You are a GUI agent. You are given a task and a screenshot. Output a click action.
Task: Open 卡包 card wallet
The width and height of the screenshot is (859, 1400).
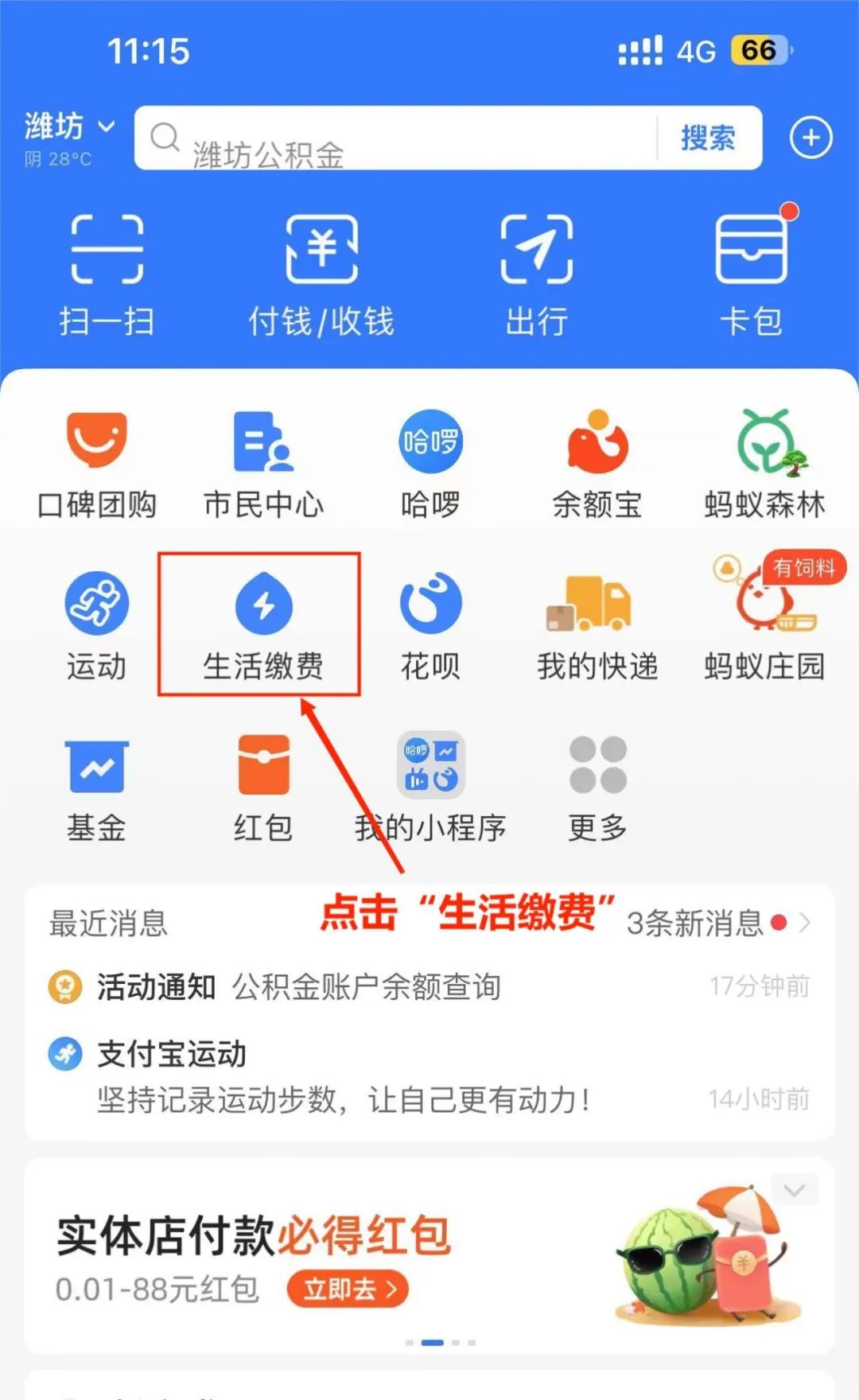(x=751, y=274)
